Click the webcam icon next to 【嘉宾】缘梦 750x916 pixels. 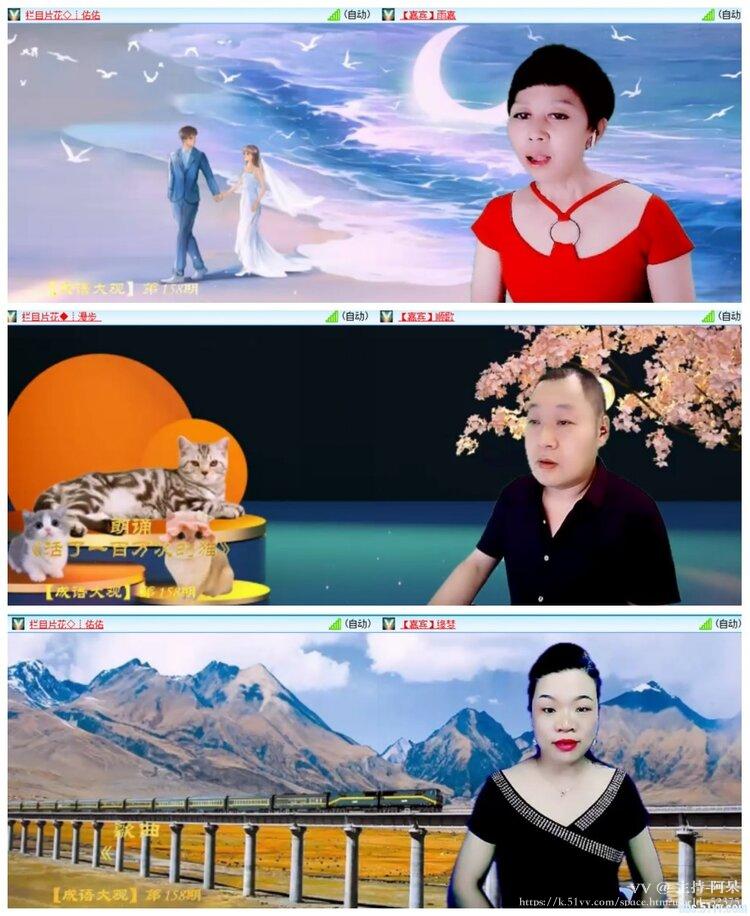point(388,623)
